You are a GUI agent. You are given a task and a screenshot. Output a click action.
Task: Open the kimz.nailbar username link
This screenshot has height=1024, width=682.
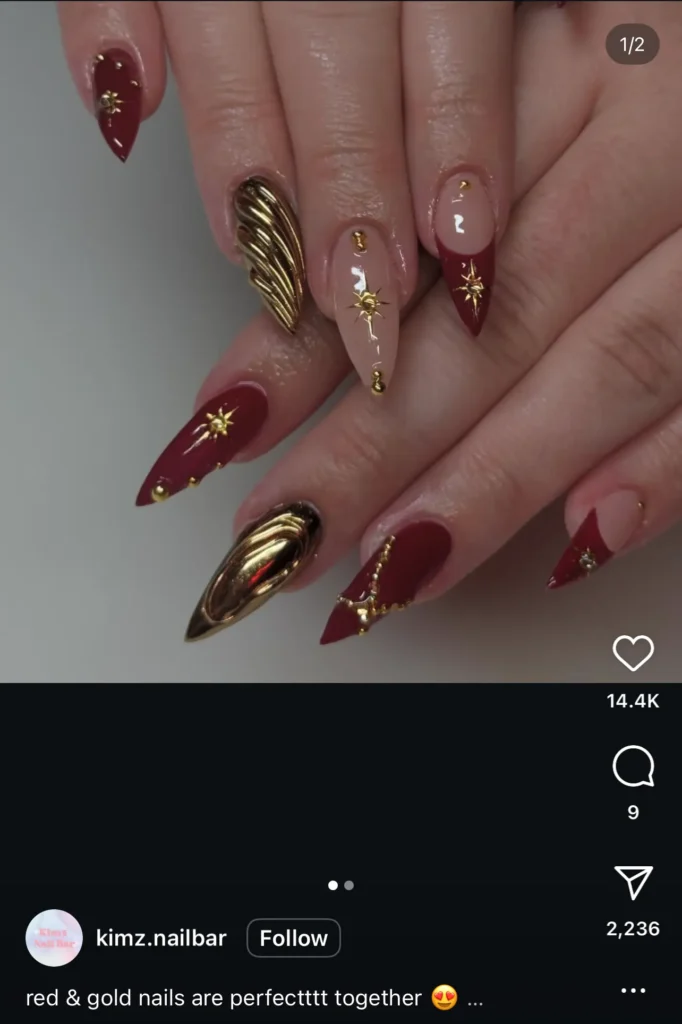[161, 938]
